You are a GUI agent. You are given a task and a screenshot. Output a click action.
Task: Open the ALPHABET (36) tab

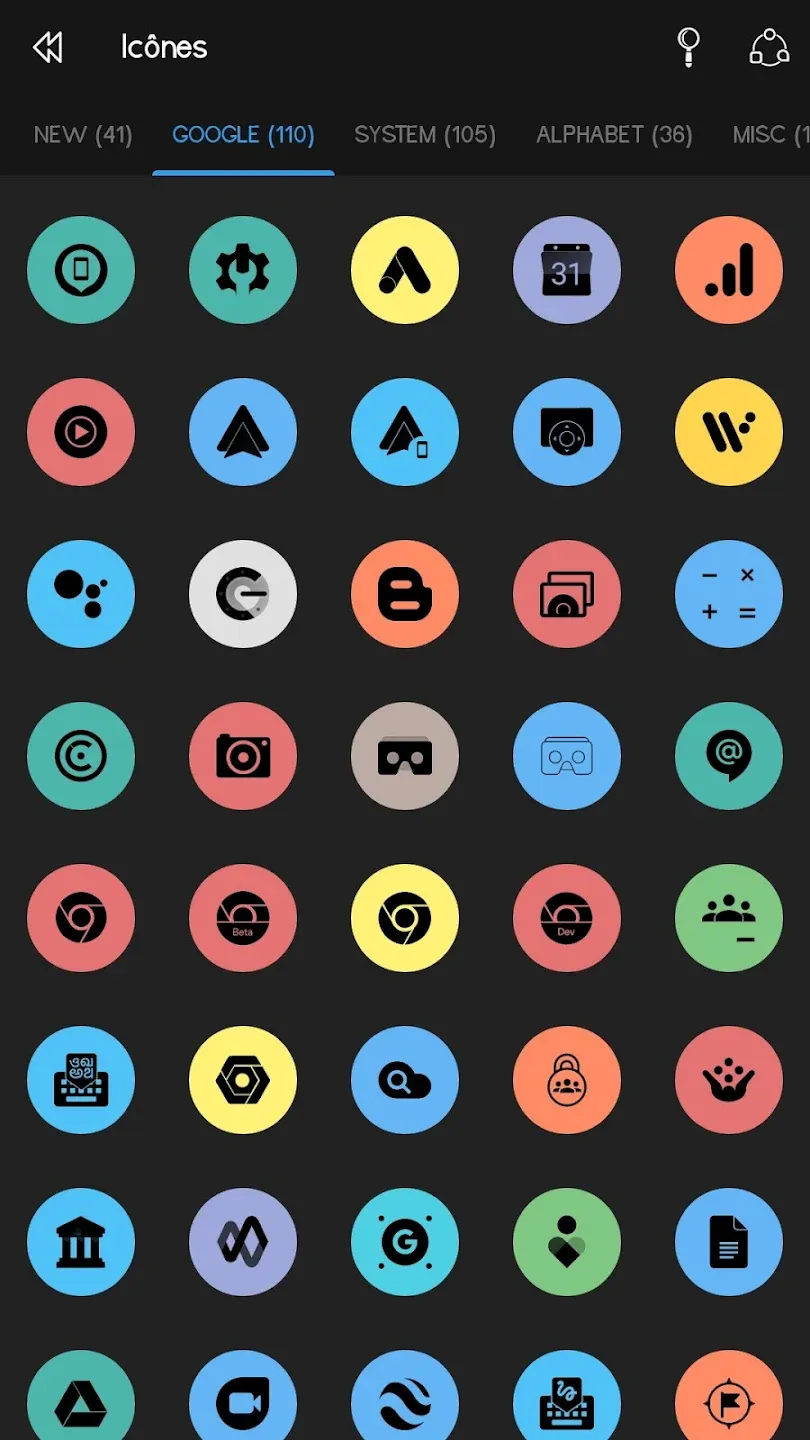614,135
